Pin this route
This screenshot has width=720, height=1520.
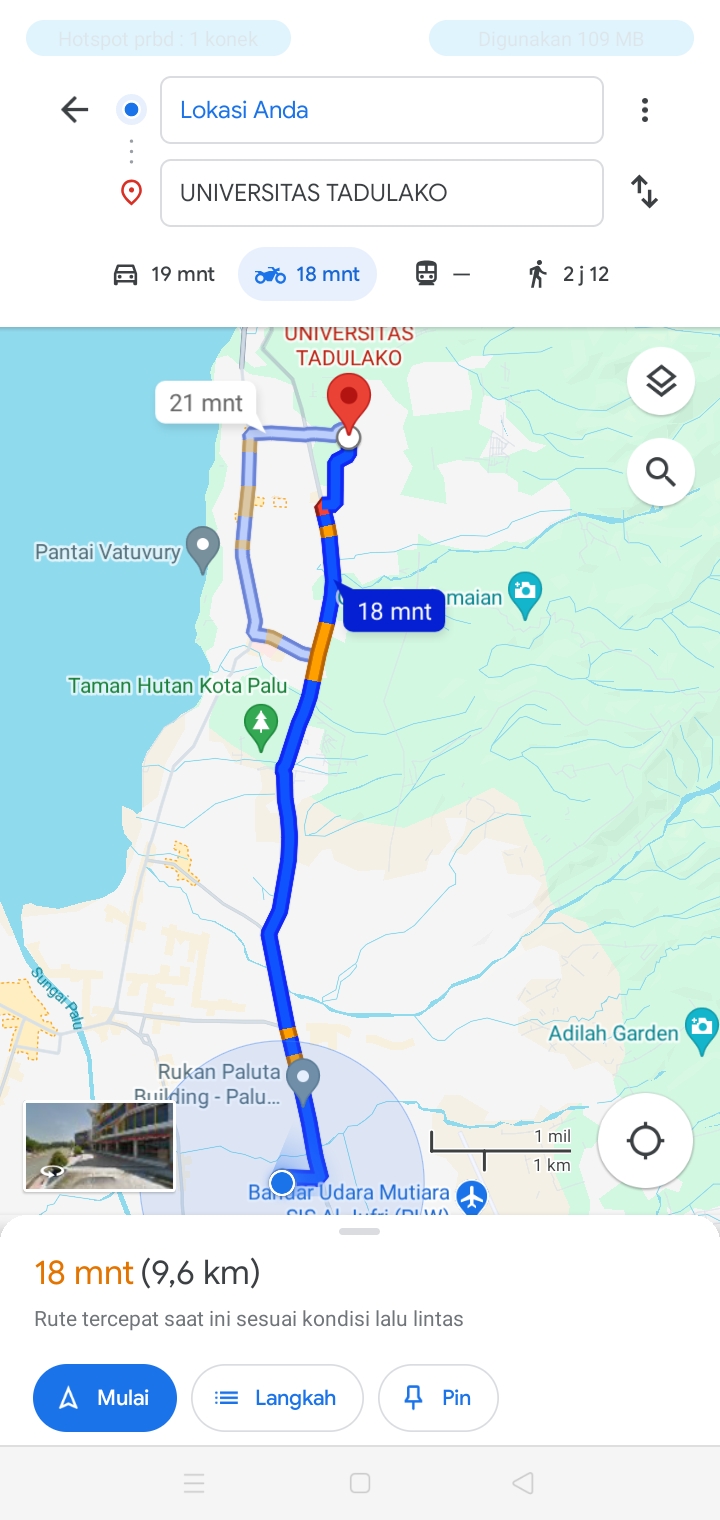click(438, 1398)
